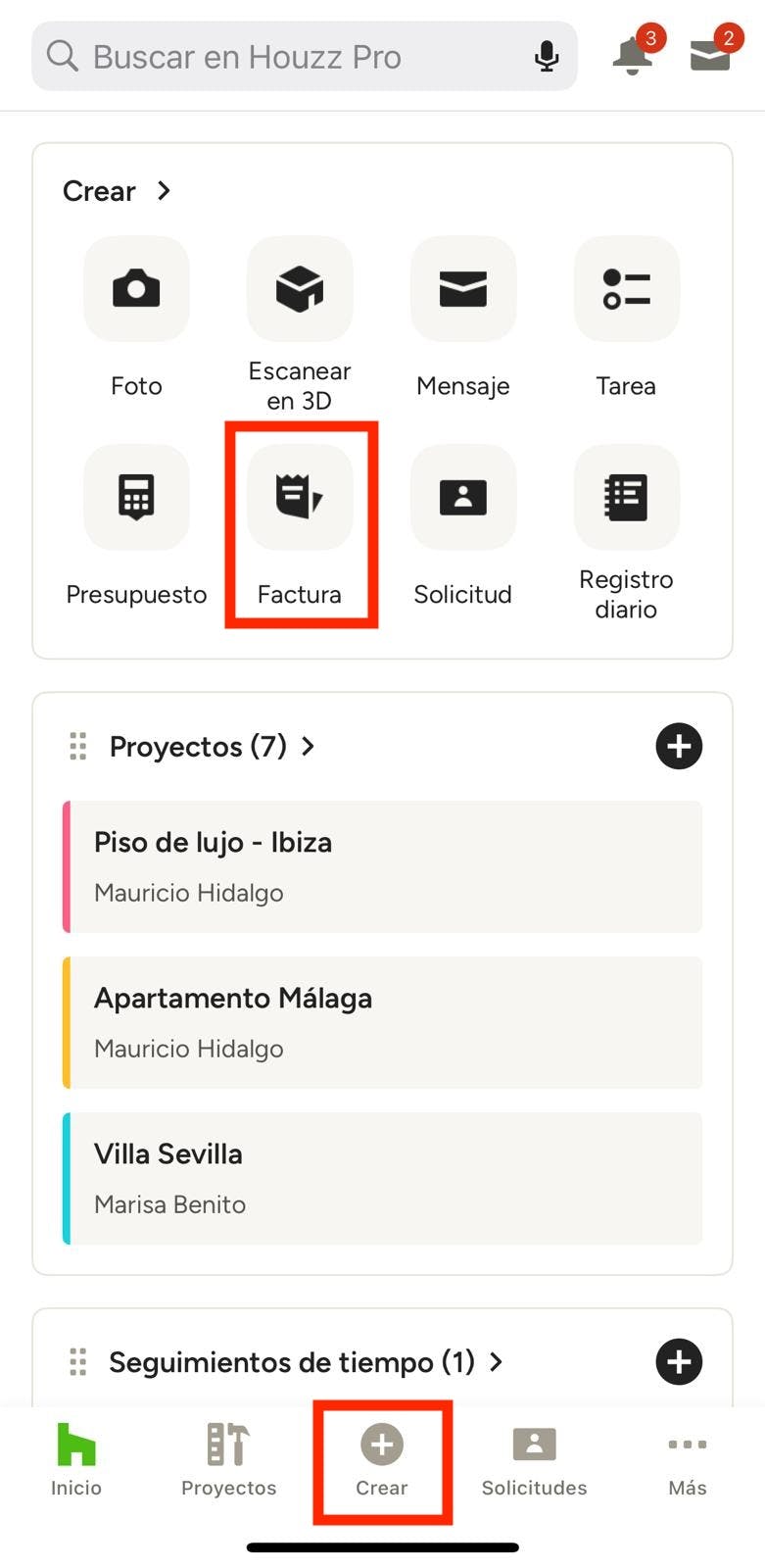This screenshot has width=765, height=1568.
Task: Create a new Foto
Action: point(136,289)
